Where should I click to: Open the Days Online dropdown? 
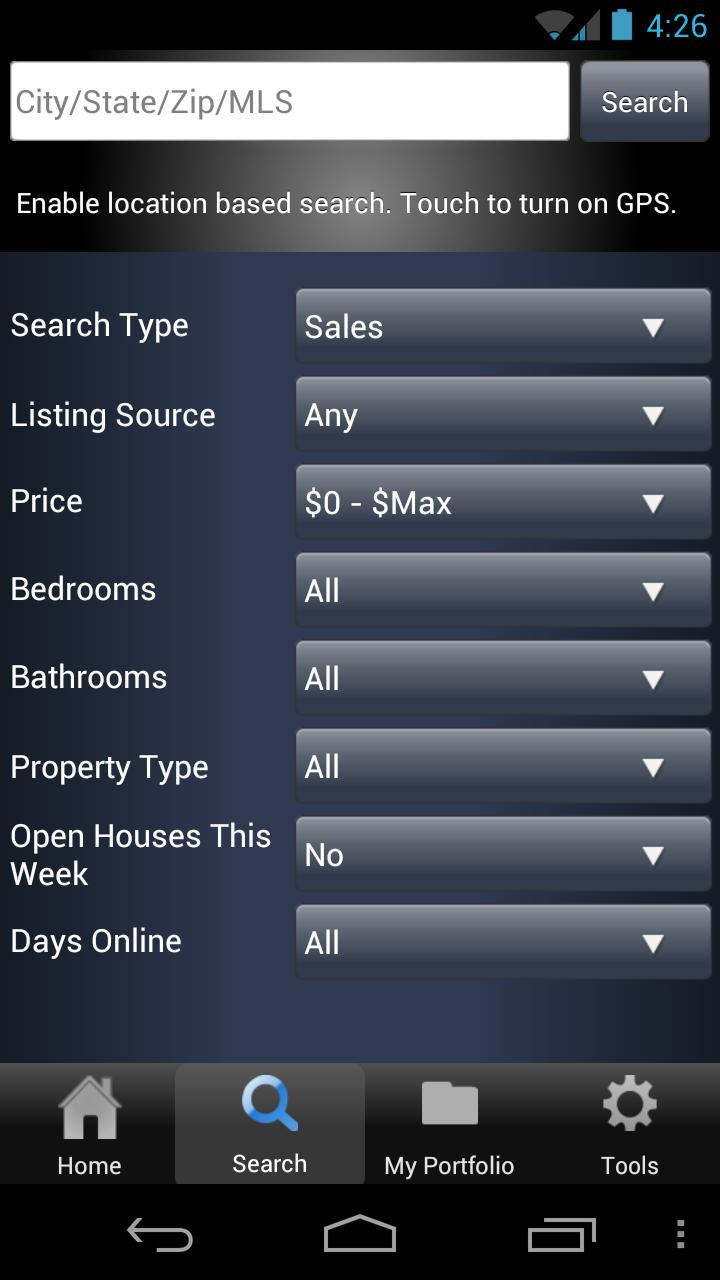click(x=502, y=943)
